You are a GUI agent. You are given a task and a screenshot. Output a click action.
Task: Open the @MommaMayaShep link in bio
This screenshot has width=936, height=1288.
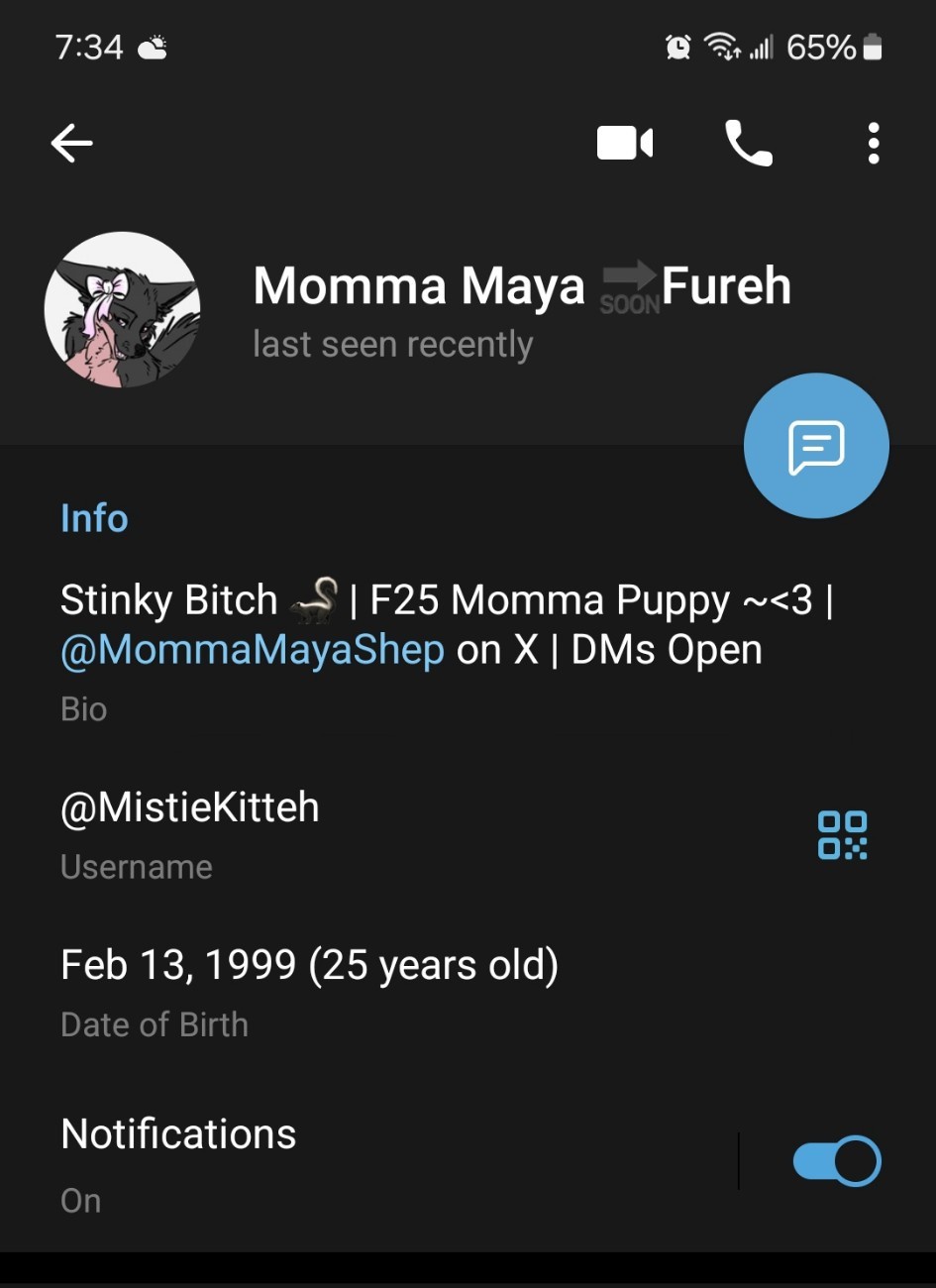253,651
